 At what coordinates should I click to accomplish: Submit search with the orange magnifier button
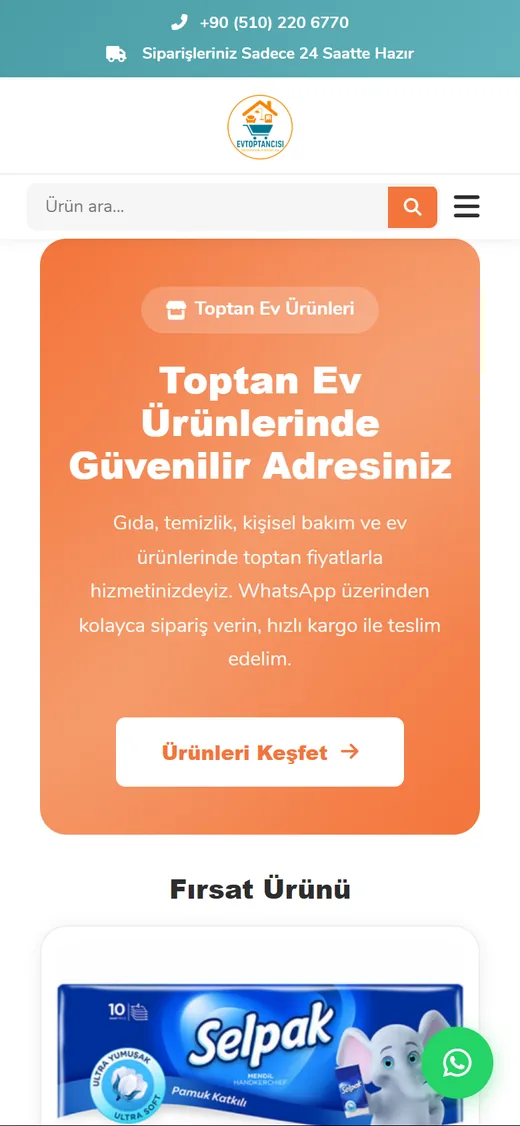point(412,207)
